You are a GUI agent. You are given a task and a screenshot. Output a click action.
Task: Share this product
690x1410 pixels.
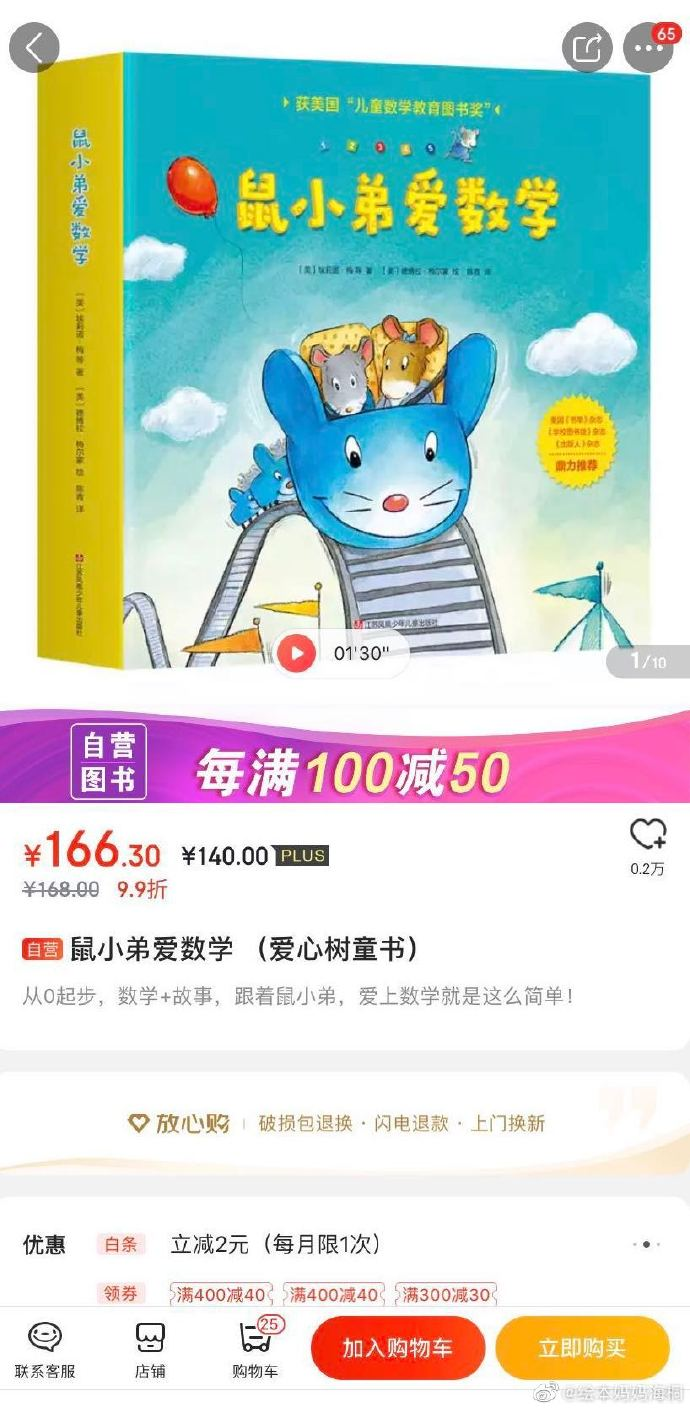tap(586, 47)
